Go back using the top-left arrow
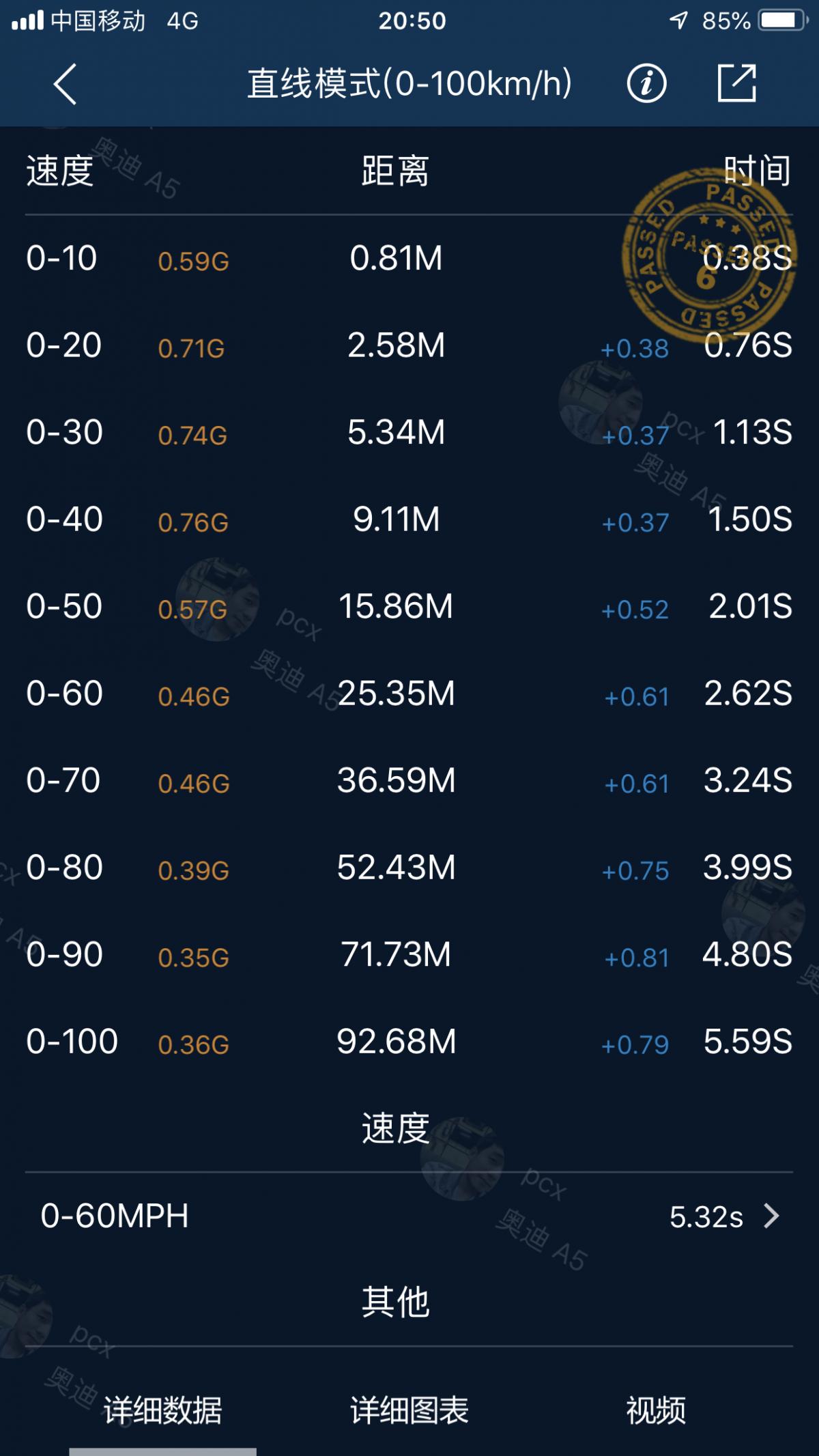Viewport: 819px width, 1456px height. pyautogui.click(x=65, y=85)
